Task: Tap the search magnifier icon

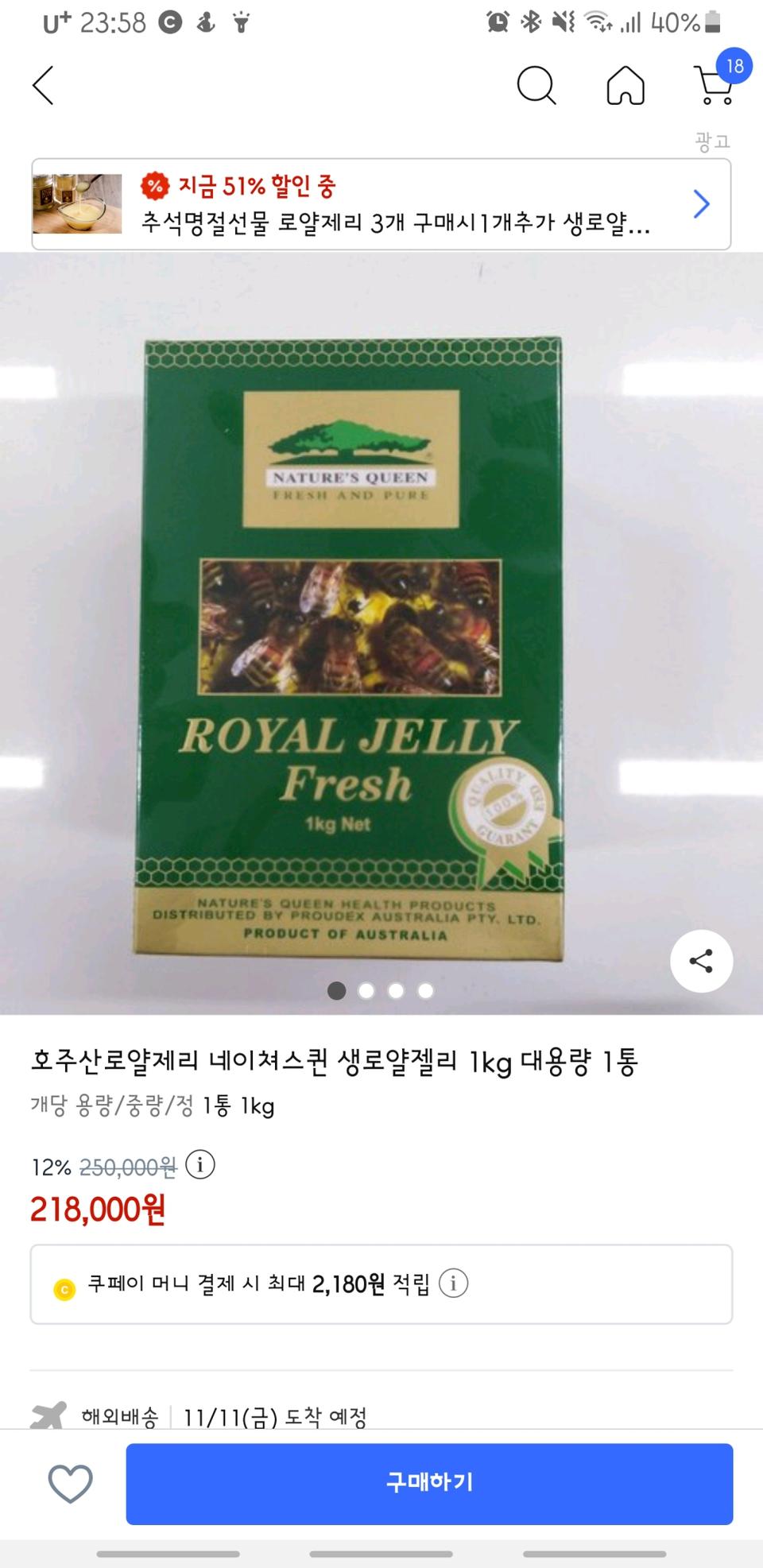Action: (537, 86)
